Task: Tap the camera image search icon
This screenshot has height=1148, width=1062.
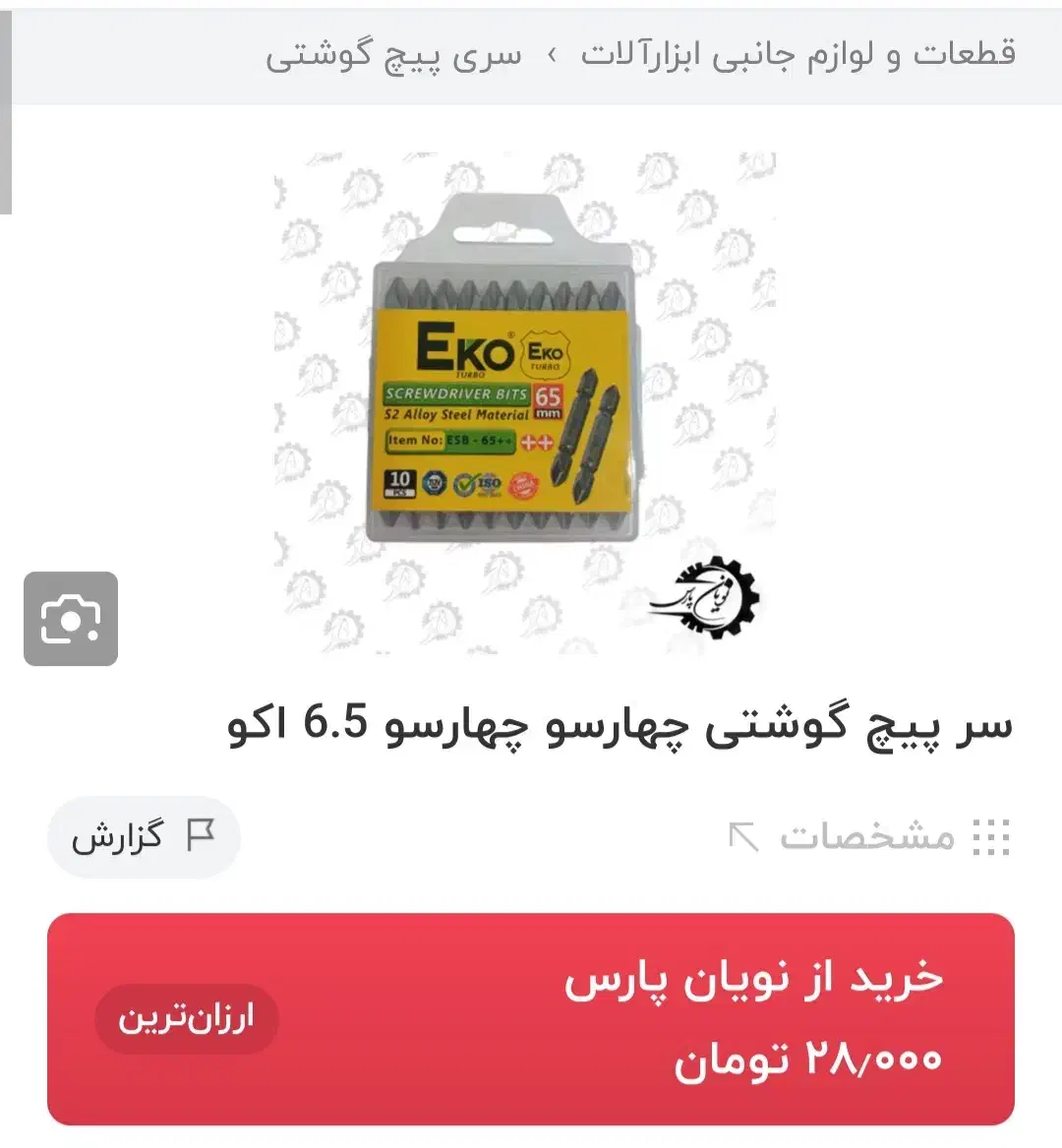Action: coord(69,621)
